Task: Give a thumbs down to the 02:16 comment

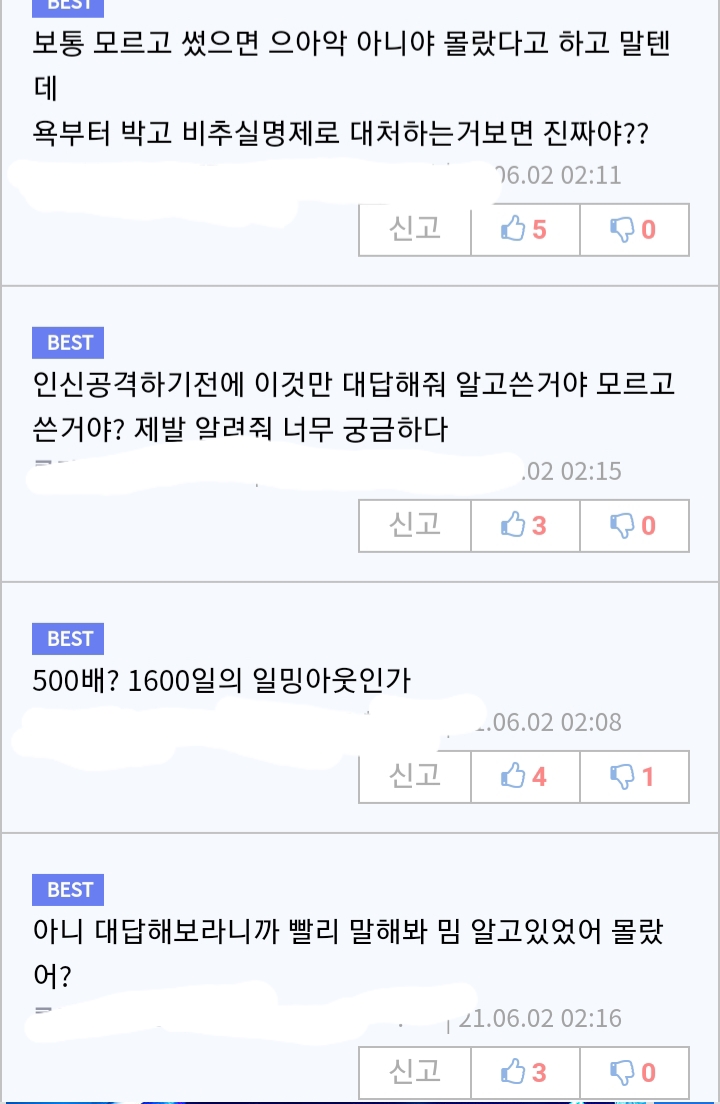Action: [634, 1073]
